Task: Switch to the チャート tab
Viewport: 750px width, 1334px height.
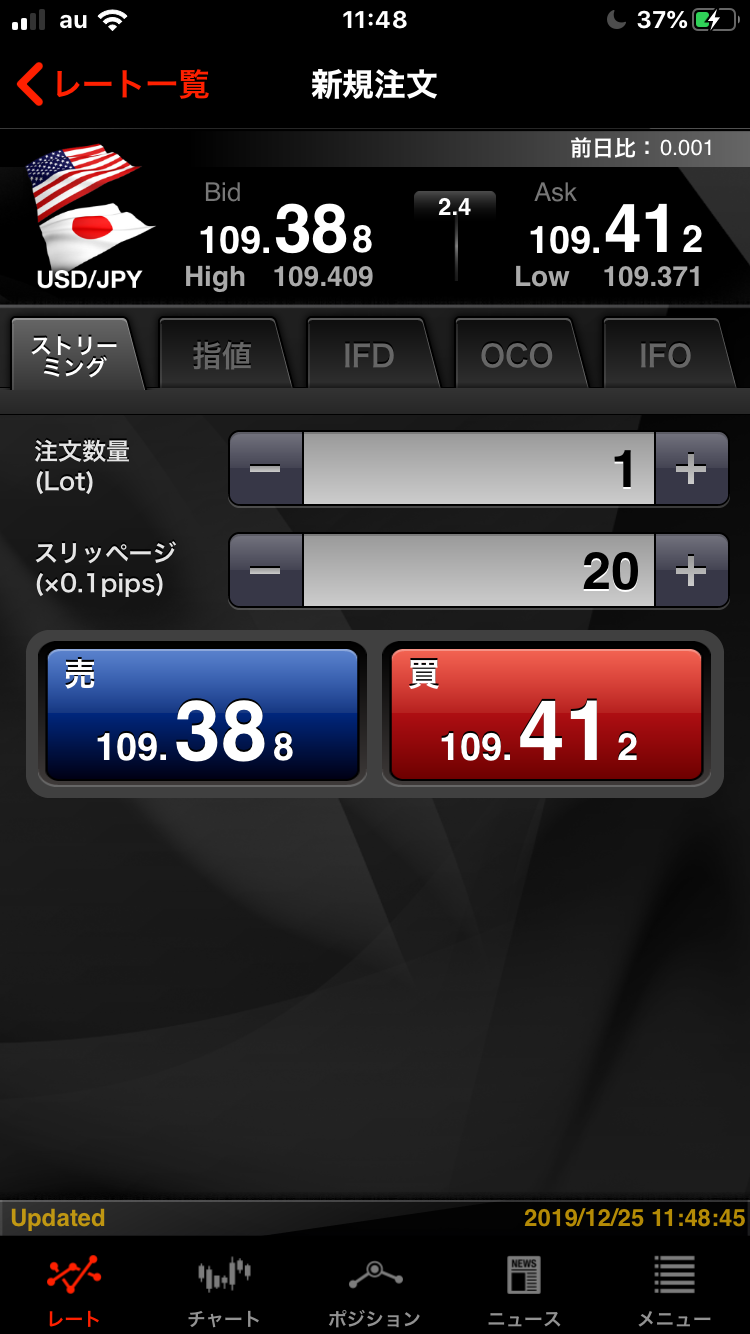Action: (224, 1290)
